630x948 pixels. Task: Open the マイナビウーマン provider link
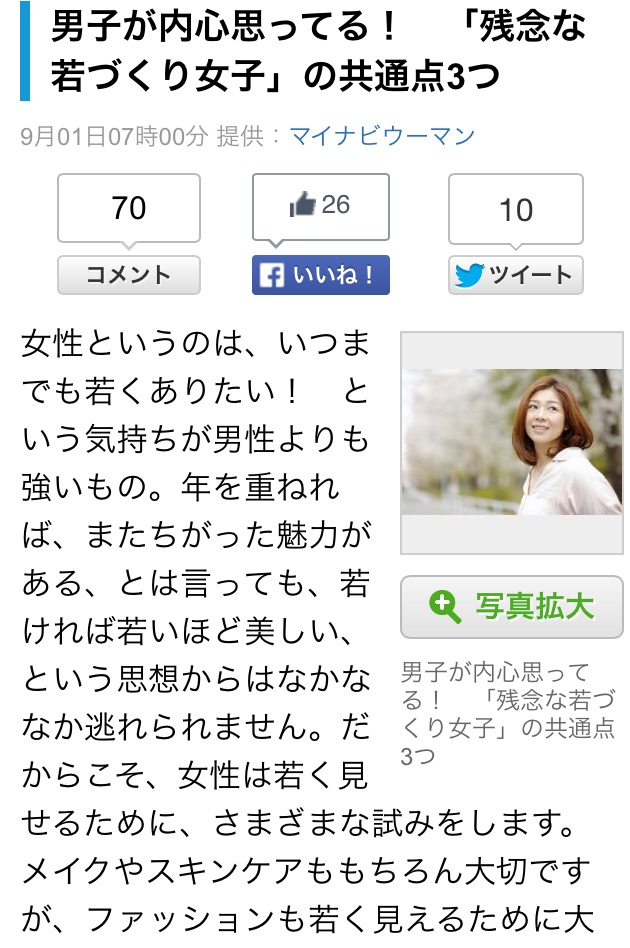[x=382, y=136]
